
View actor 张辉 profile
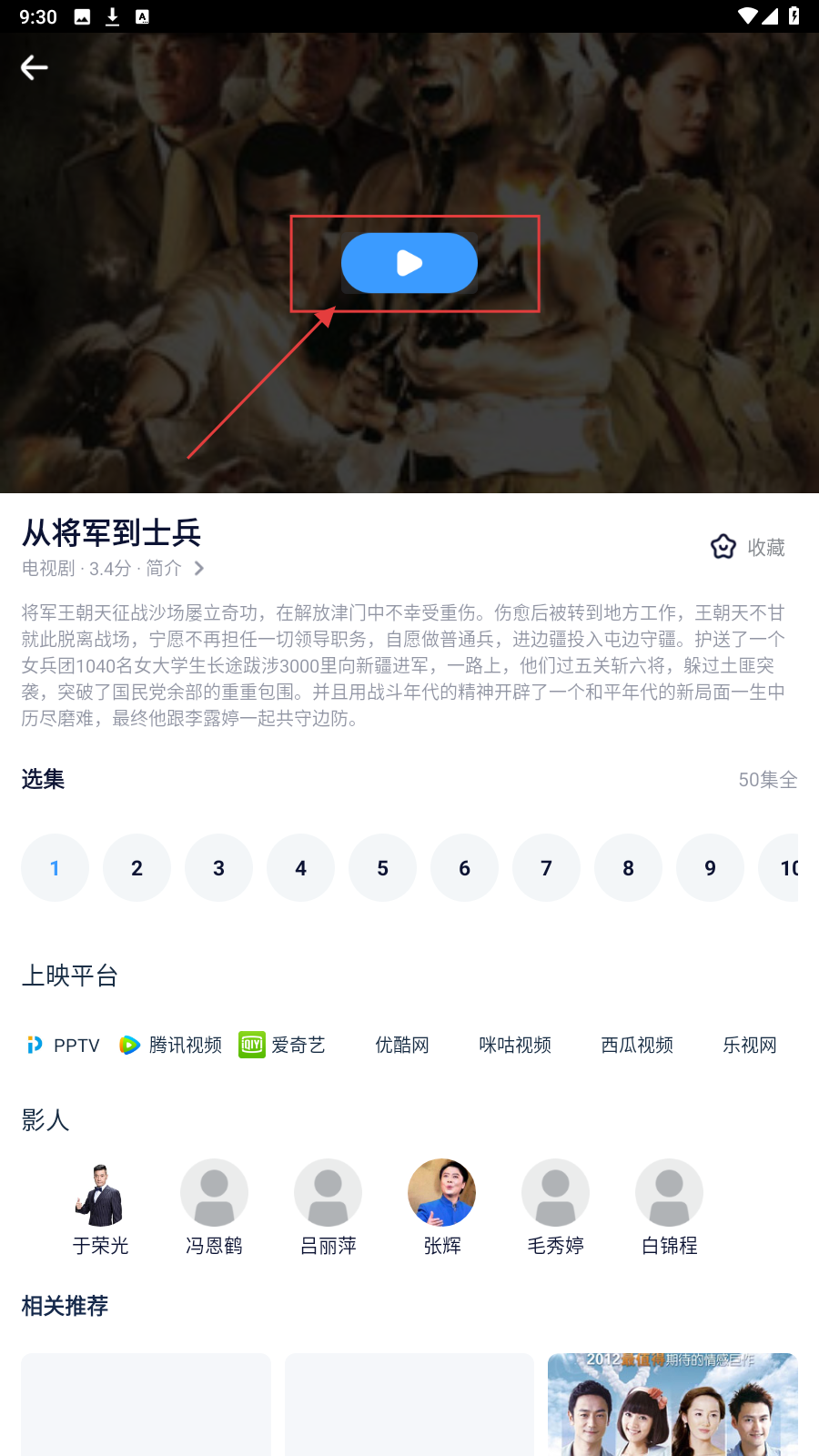point(441,1208)
